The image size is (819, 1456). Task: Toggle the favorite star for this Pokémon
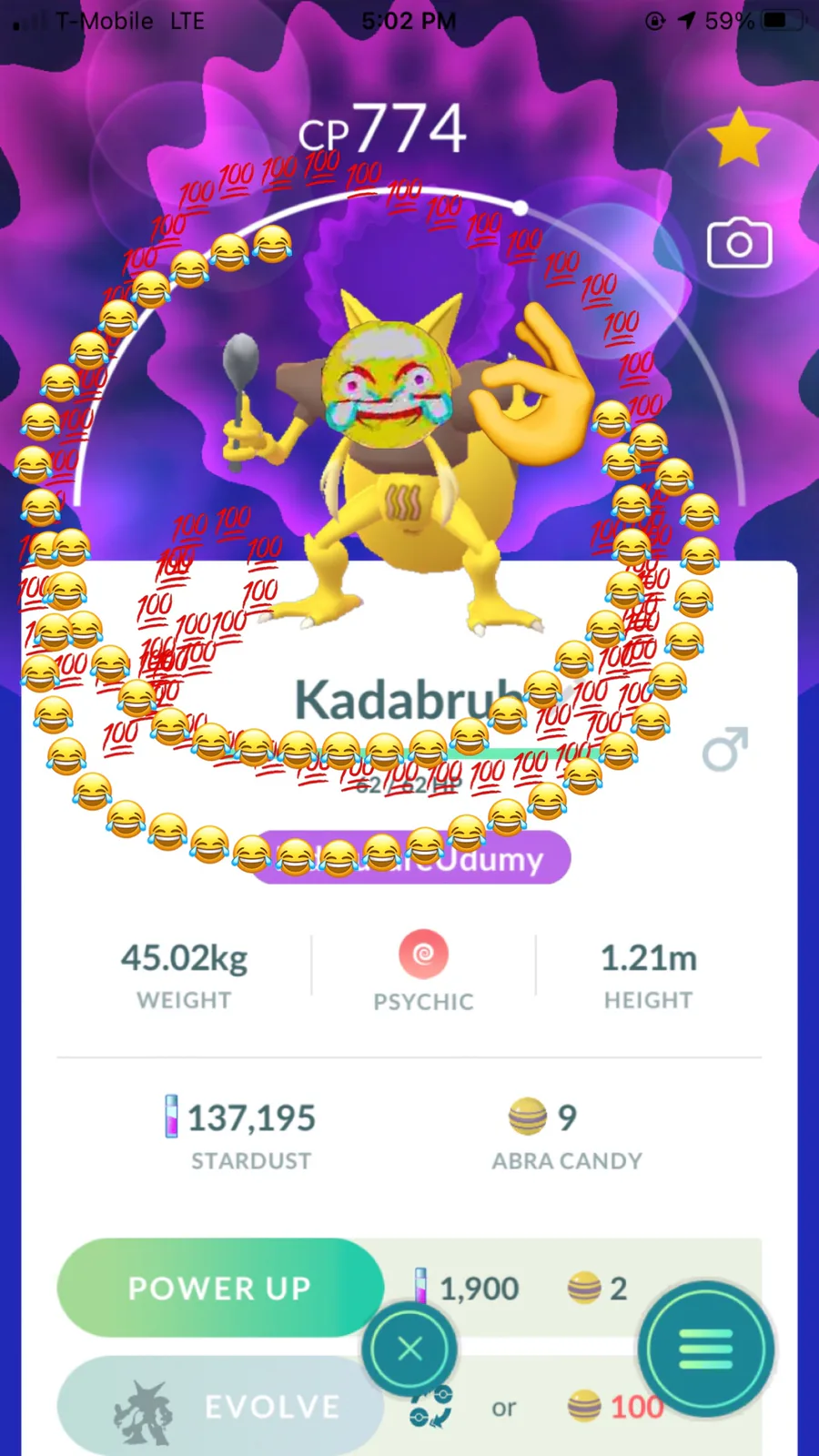(x=738, y=138)
